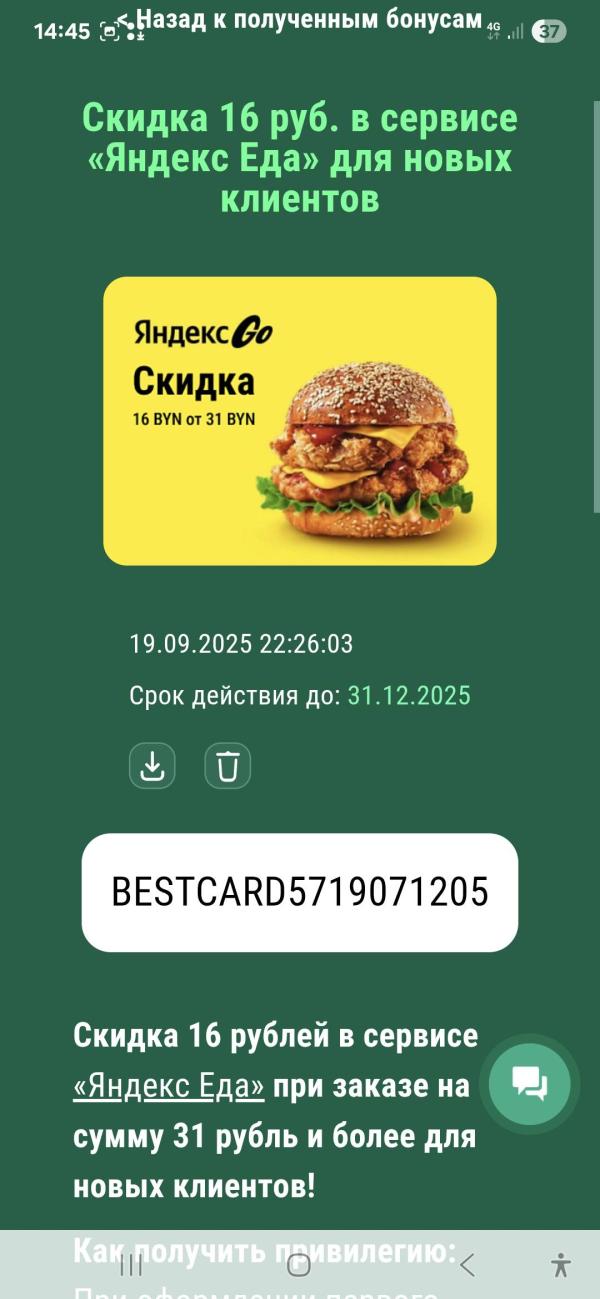The width and height of the screenshot is (600, 1299).
Task: Go back to received bonuses
Action: click(300, 21)
